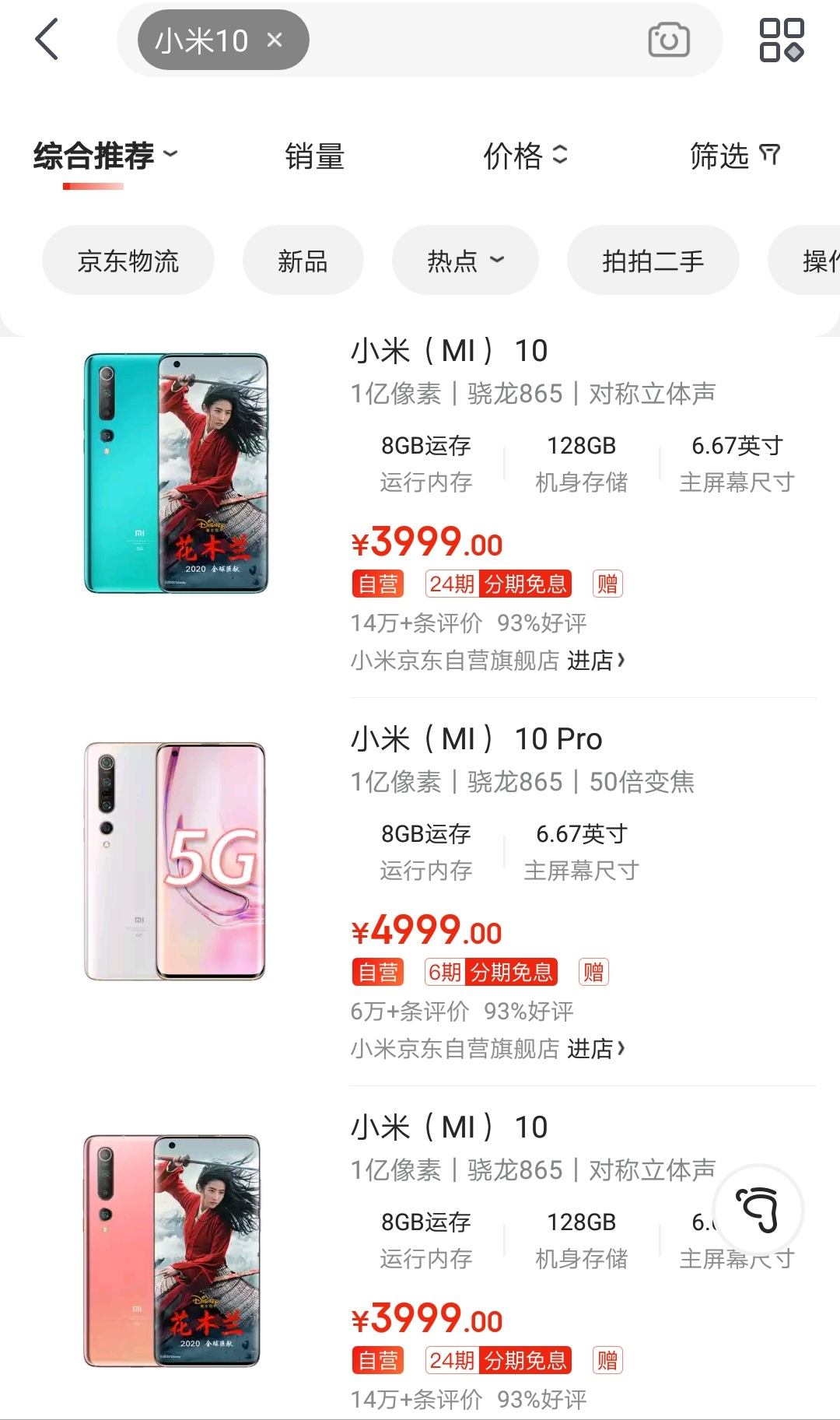The width and height of the screenshot is (840, 1420).
Task: Click the back arrow to return
Action: click(47, 40)
